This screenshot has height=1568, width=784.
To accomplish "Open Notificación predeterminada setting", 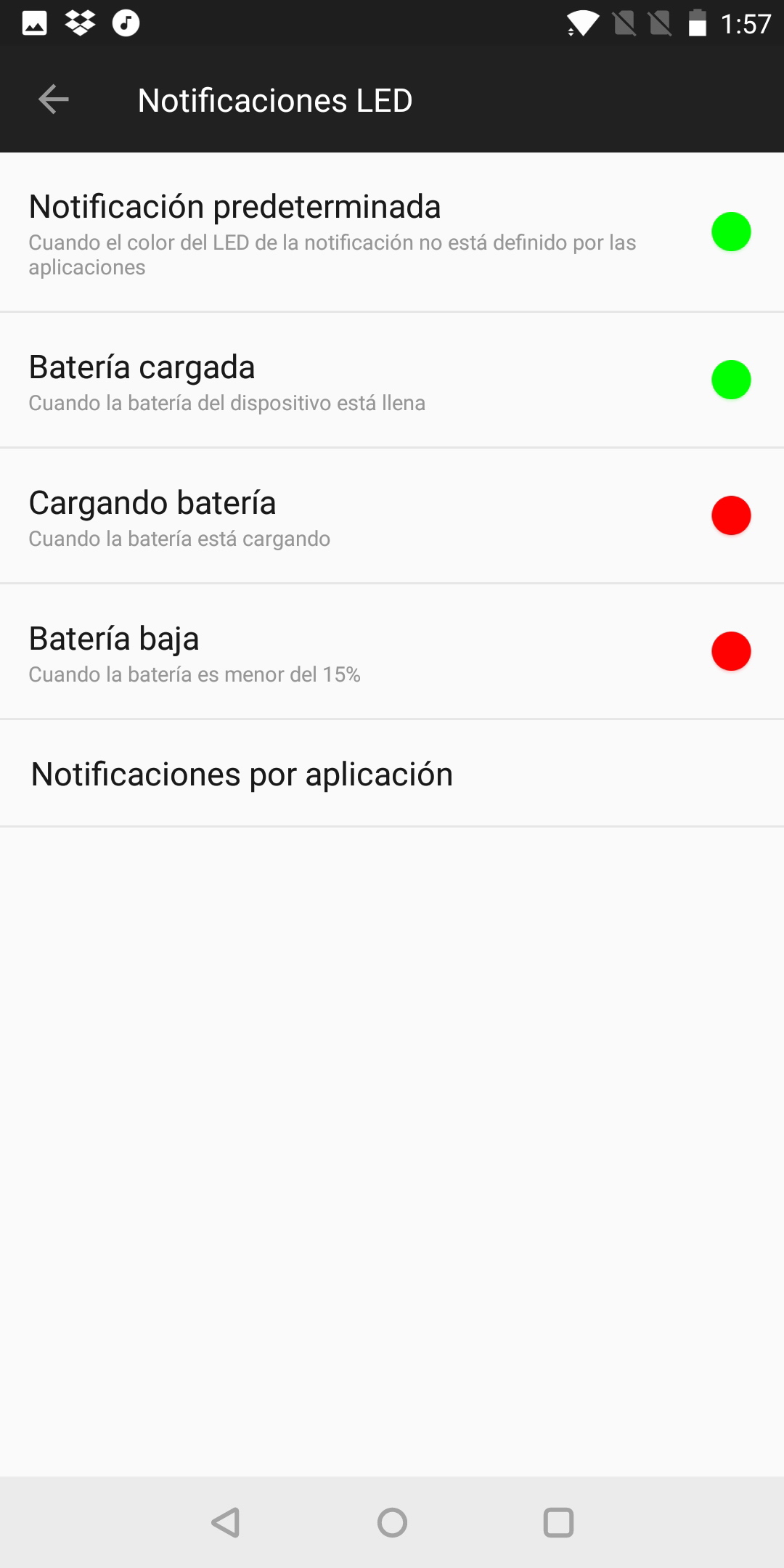I will point(392,232).
